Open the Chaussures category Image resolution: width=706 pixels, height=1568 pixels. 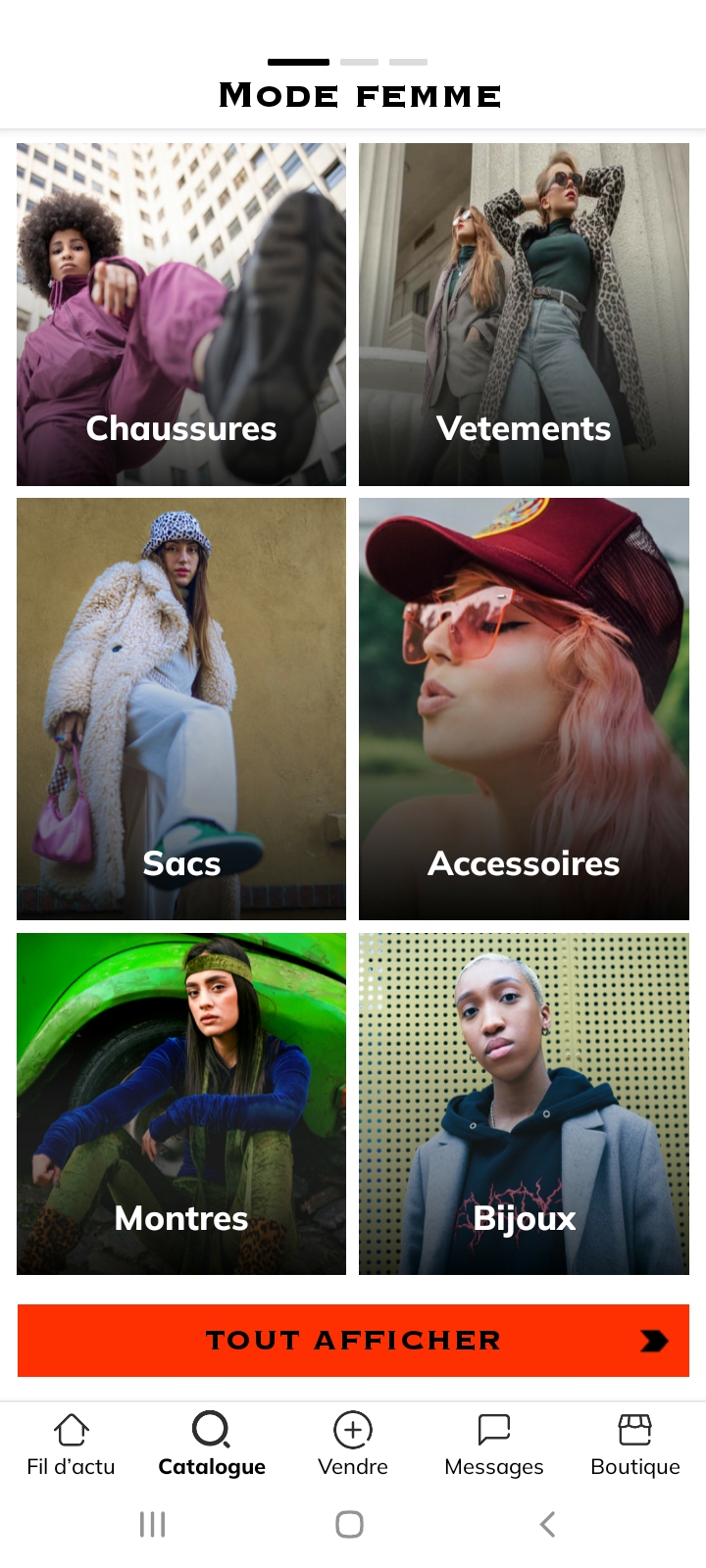(x=181, y=315)
